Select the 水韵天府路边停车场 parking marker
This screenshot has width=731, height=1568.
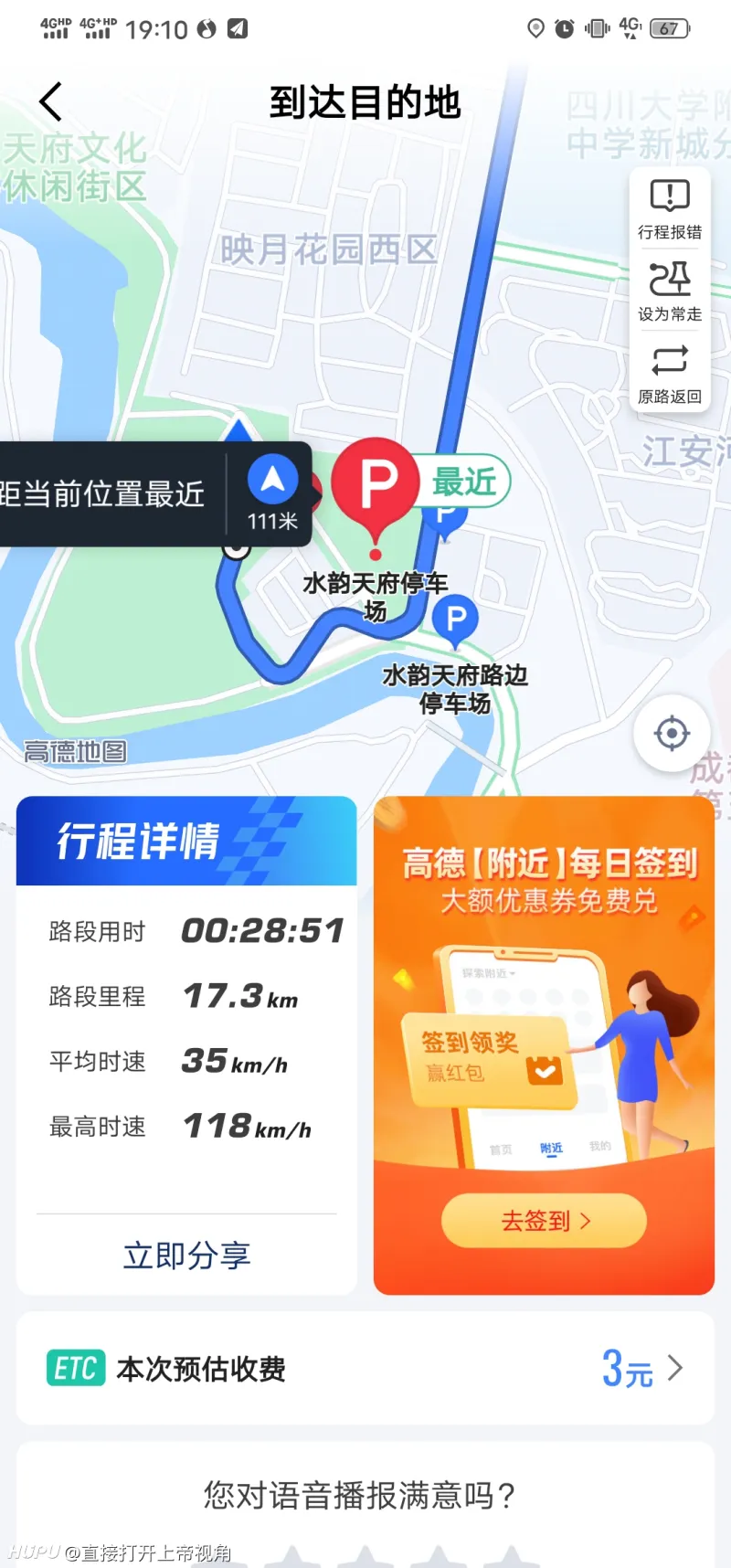click(x=455, y=620)
